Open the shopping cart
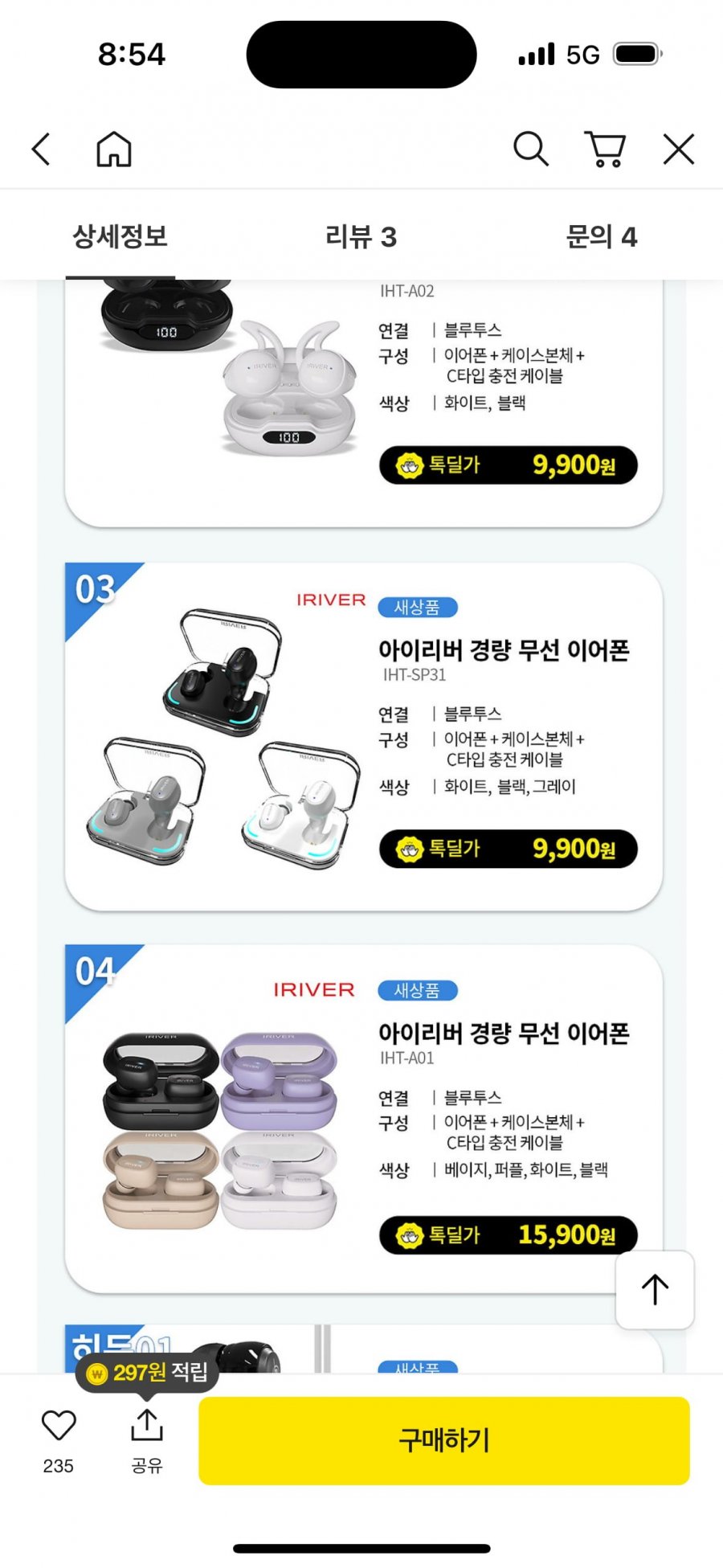The width and height of the screenshot is (723, 1568). 604,149
